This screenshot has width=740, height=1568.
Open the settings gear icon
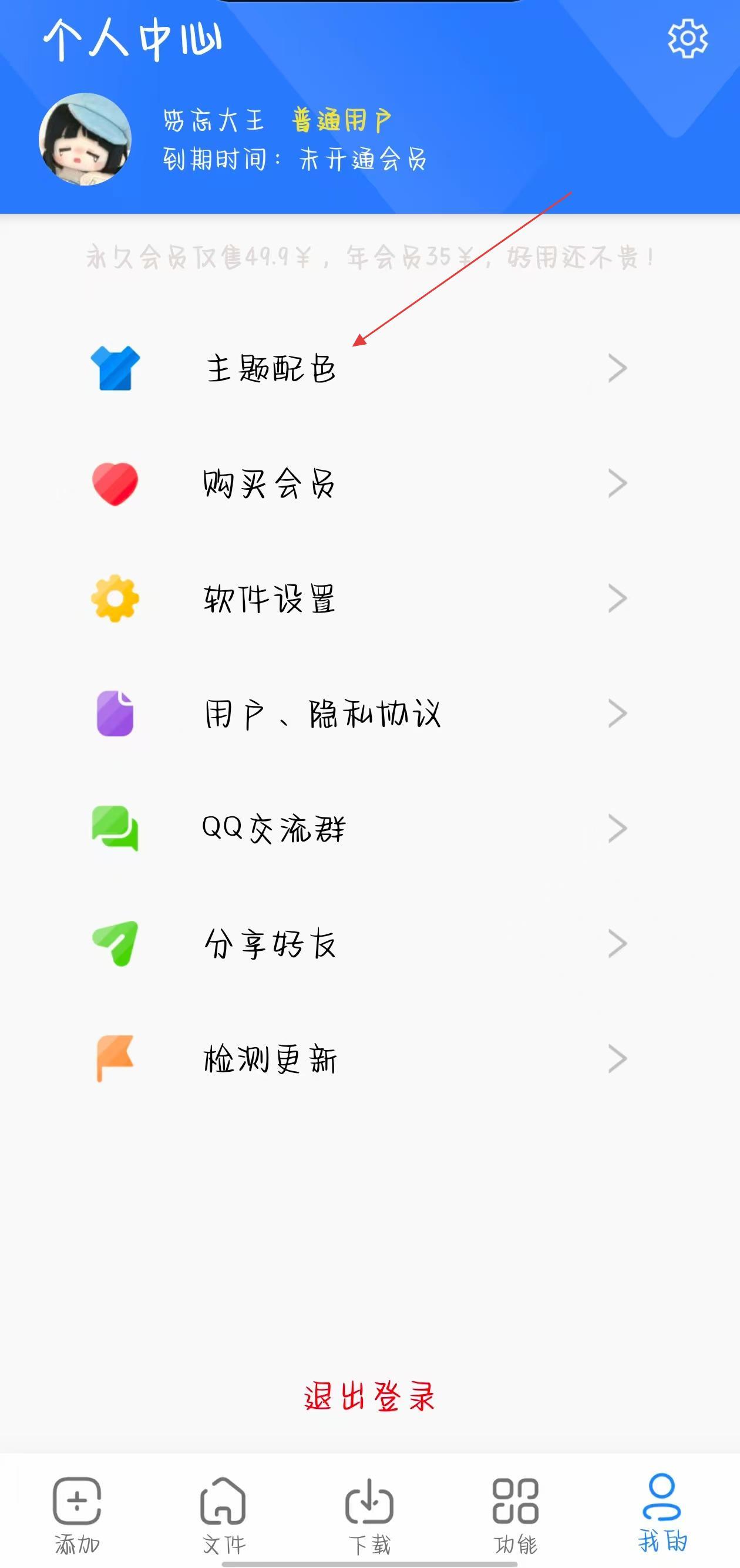tap(688, 39)
